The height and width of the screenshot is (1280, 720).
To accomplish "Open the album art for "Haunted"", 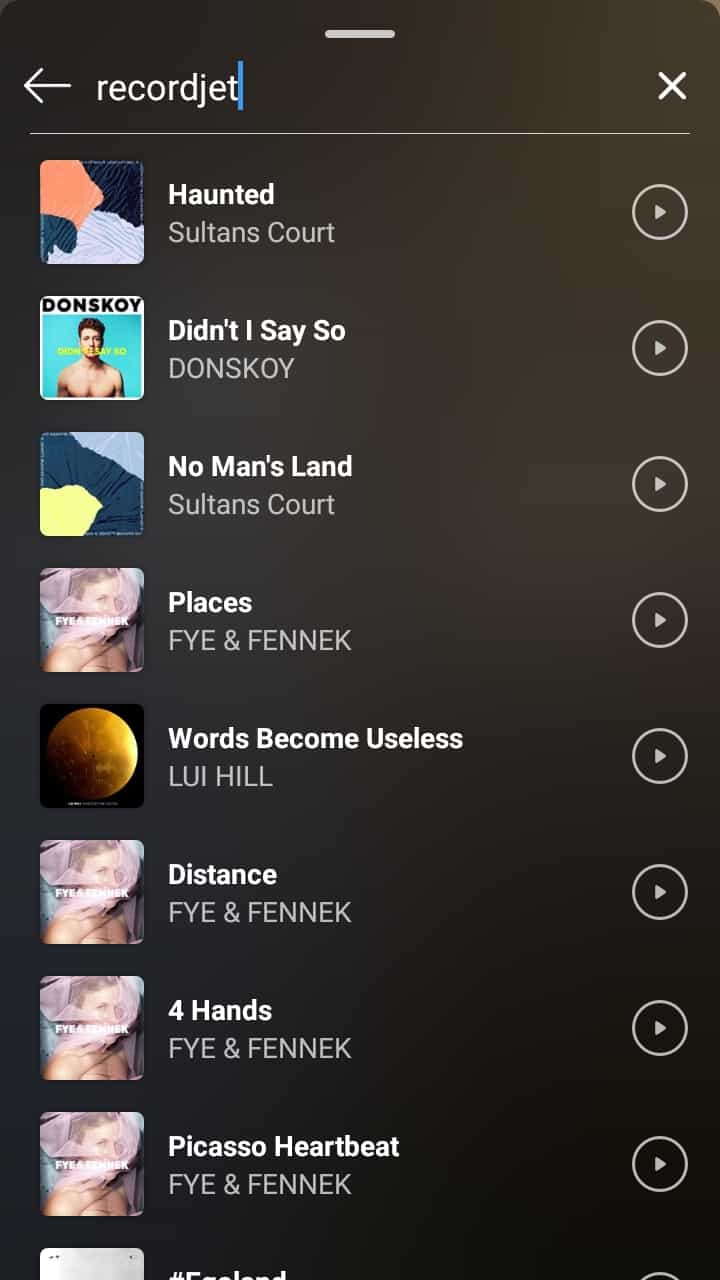I will (x=91, y=212).
